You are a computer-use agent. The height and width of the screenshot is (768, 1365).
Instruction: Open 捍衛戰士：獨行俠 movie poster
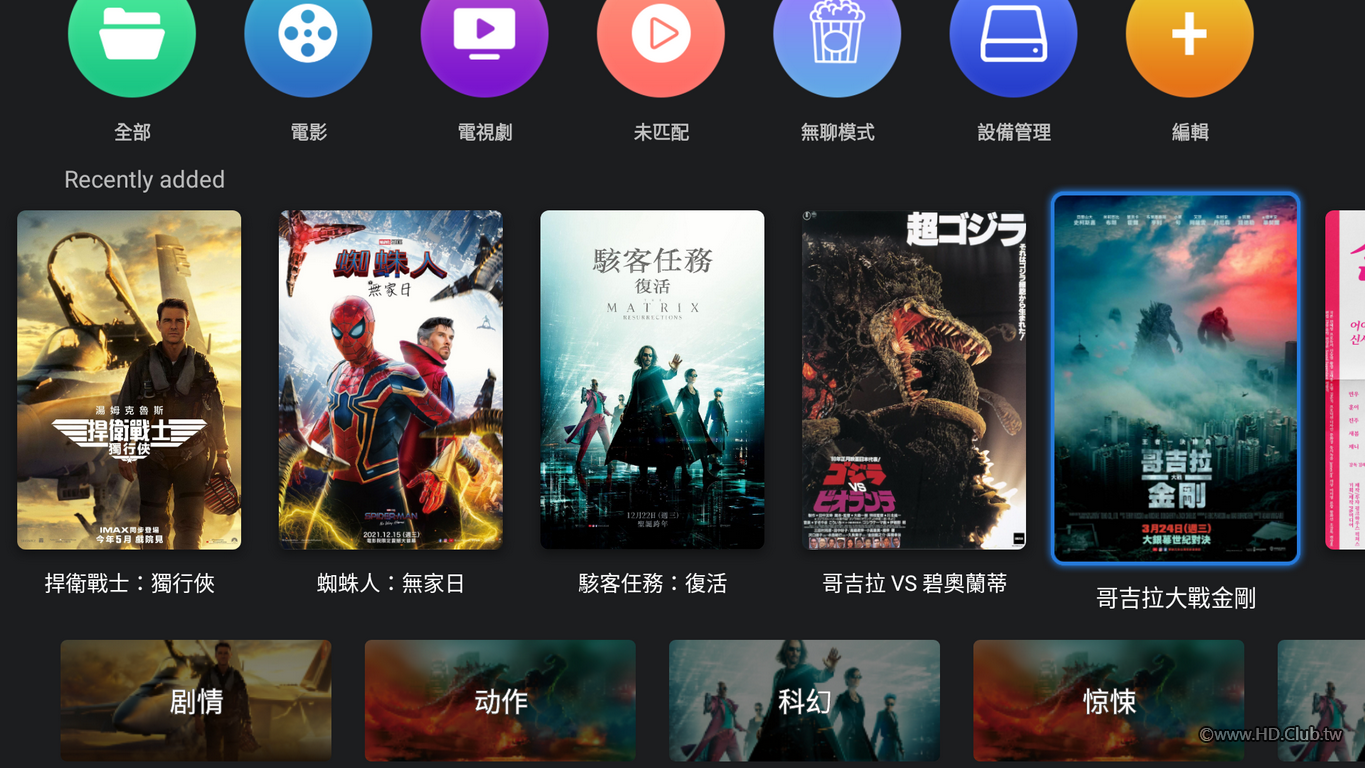click(x=129, y=380)
